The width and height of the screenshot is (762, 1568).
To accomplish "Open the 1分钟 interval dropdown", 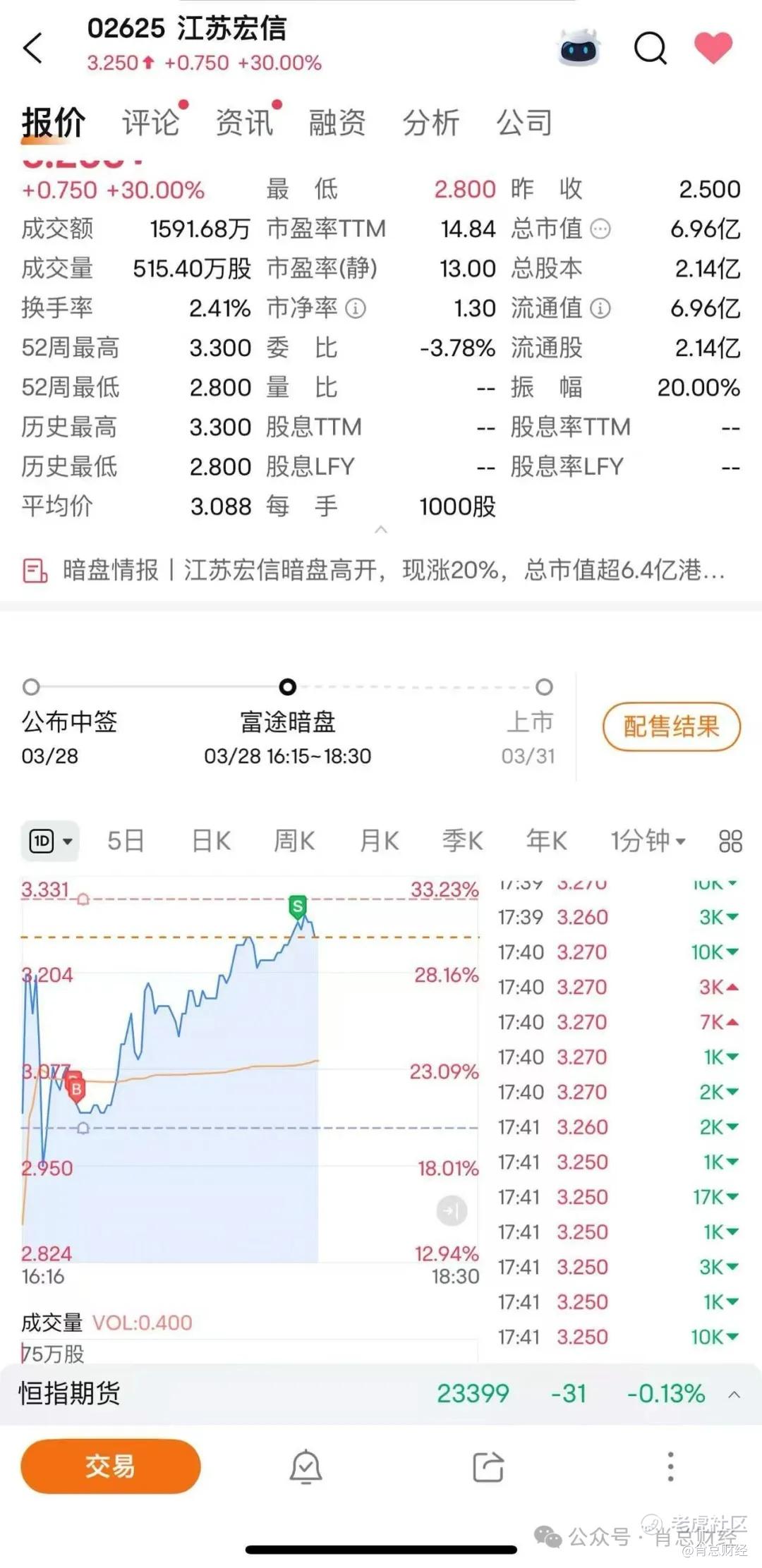I will (648, 841).
